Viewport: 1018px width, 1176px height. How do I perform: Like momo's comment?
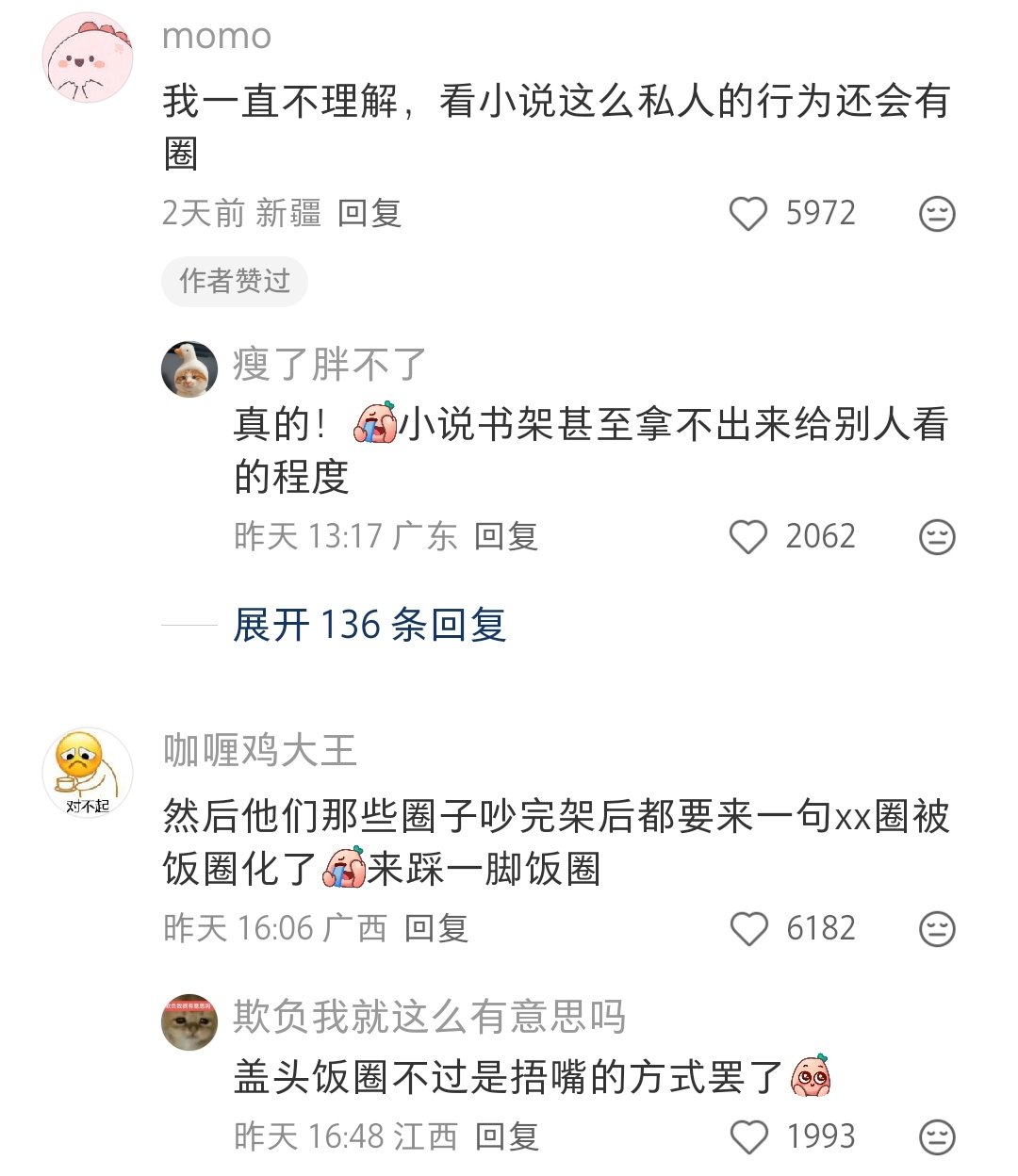pos(749,214)
